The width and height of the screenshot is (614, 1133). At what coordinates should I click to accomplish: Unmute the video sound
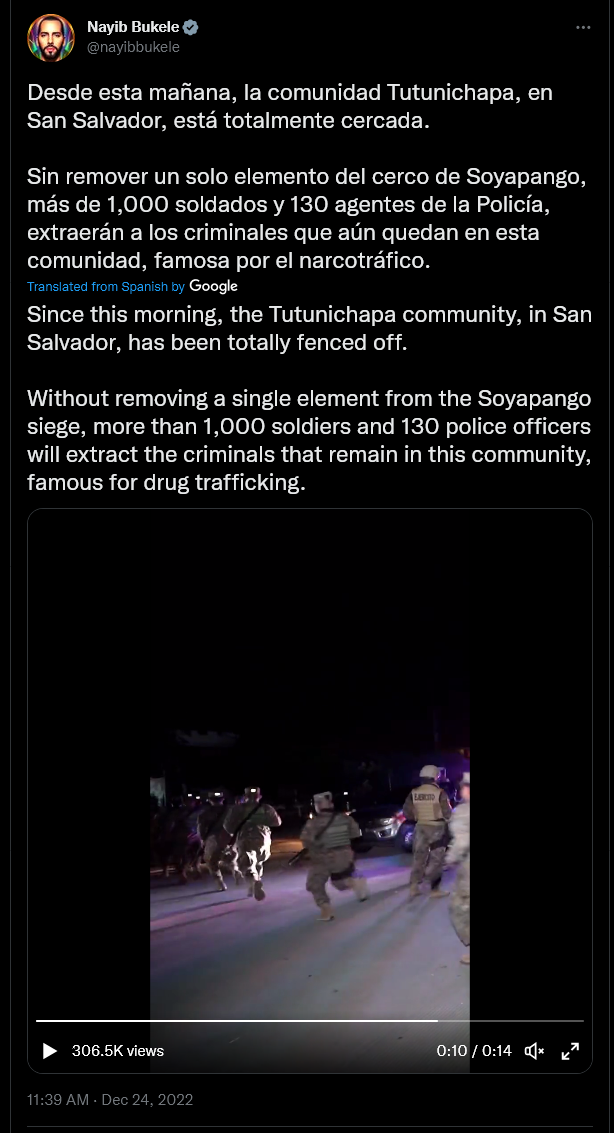click(x=535, y=1051)
